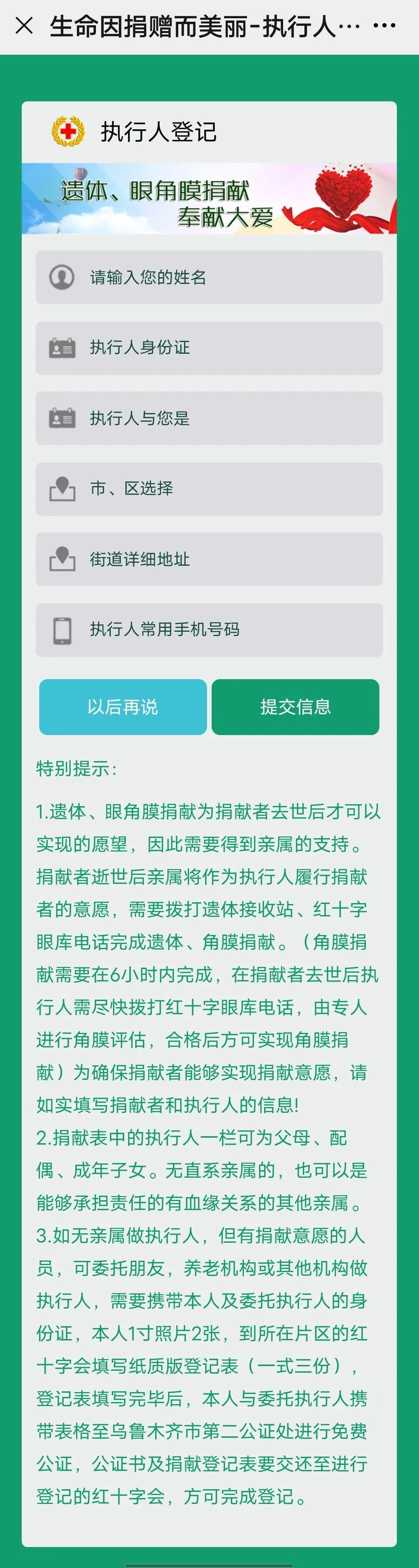Screen dimensions: 419x1568
Task: Focus the 执行人身份证 ID field
Action: pyautogui.click(x=209, y=348)
